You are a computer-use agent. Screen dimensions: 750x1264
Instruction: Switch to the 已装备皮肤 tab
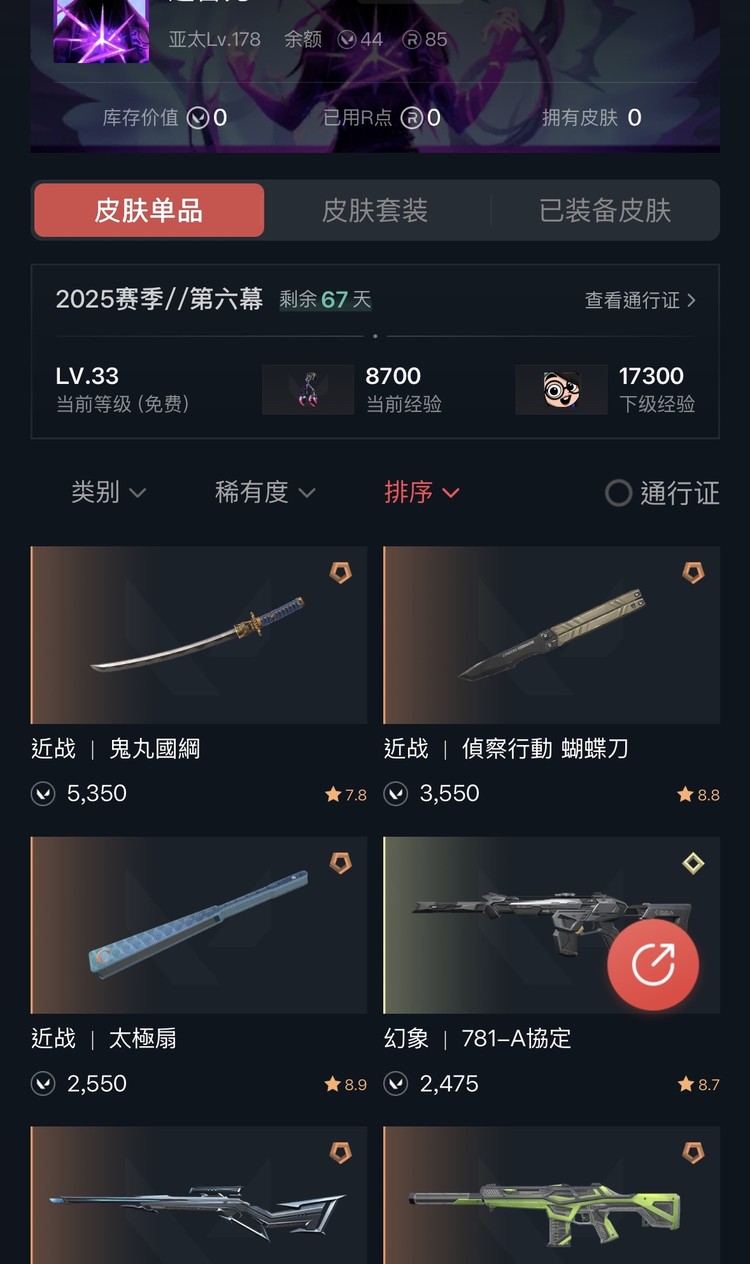pyautogui.click(x=606, y=210)
